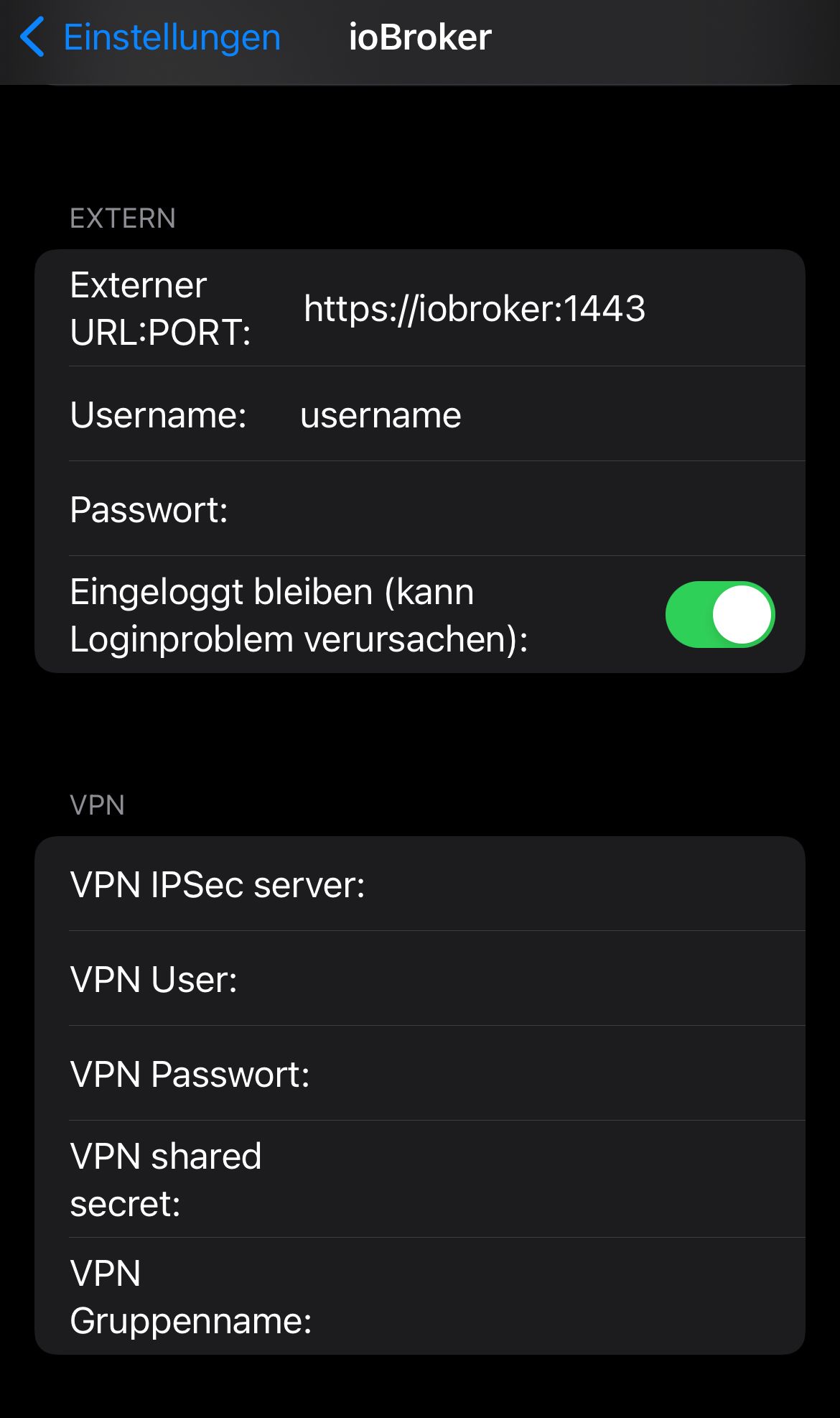Disable the Eingeloggt bleiben switch
The image size is (840, 1418).
719,615
